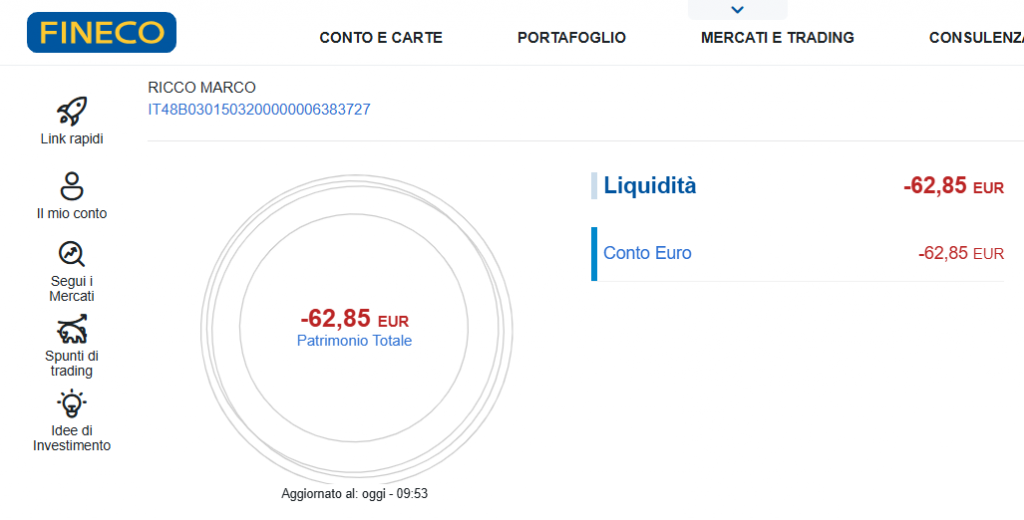Screen dimensions: 1024x520
Task: Expand the chevron above Mercati e Trading
Action: [737, 10]
